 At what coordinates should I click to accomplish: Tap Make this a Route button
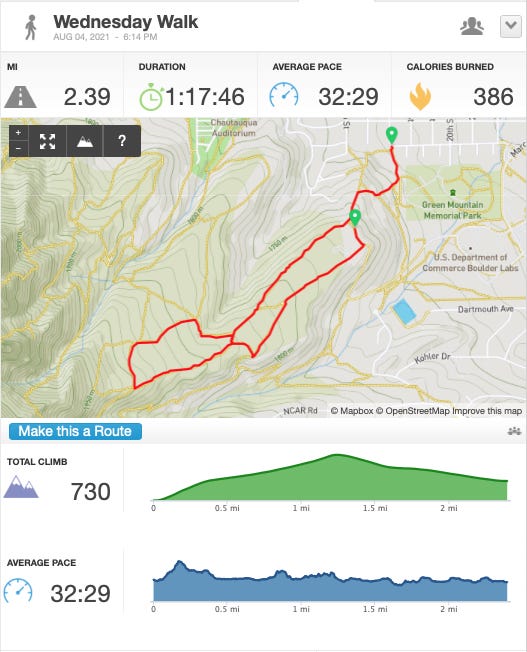click(x=75, y=431)
